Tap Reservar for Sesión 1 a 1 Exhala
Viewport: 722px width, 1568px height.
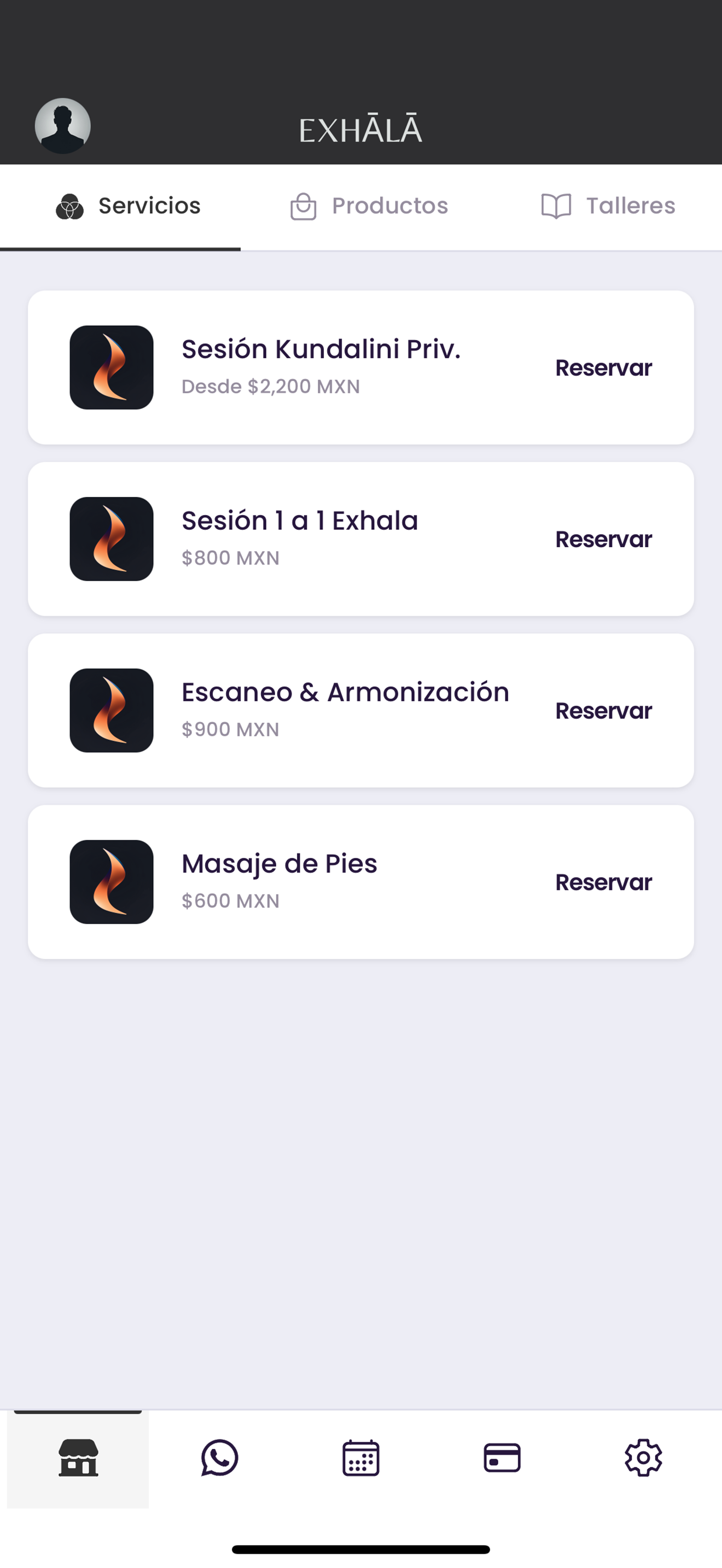coord(603,539)
